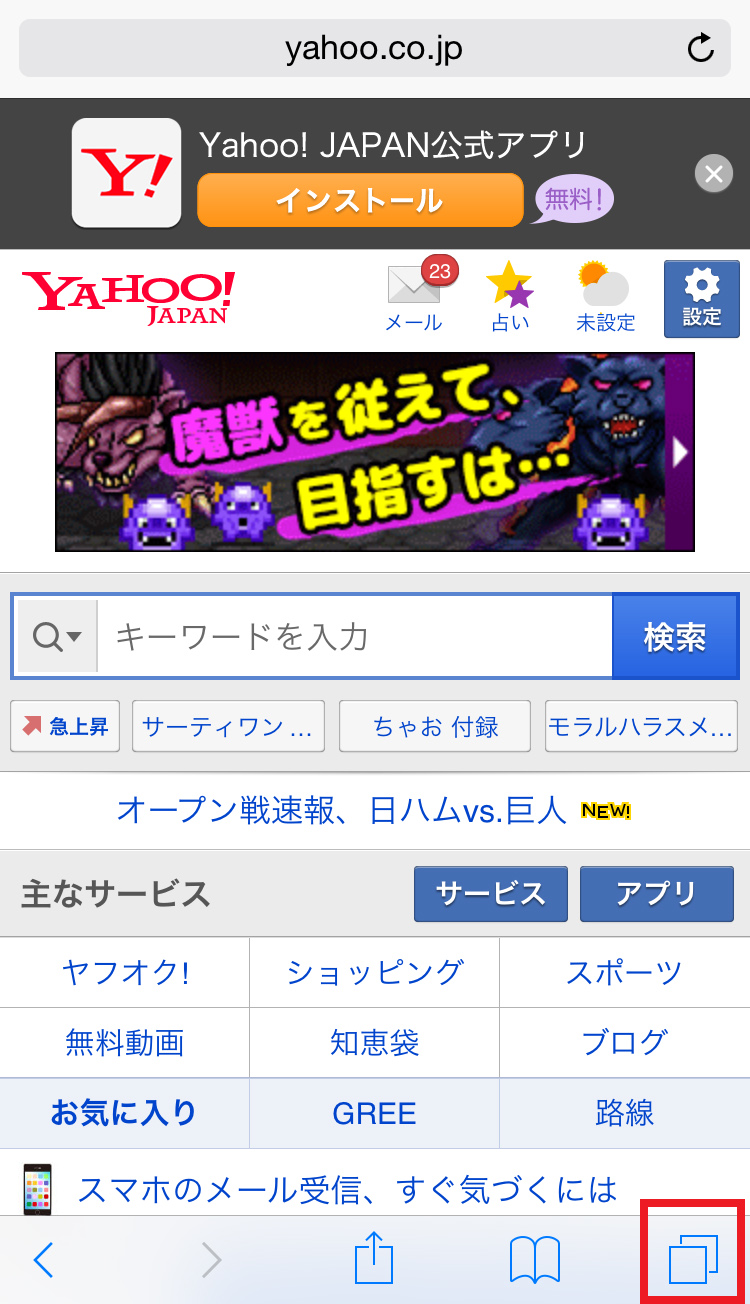Dismiss the Yahoo! JAPAN app banner
The height and width of the screenshot is (1304, 750).
[713, 175]
